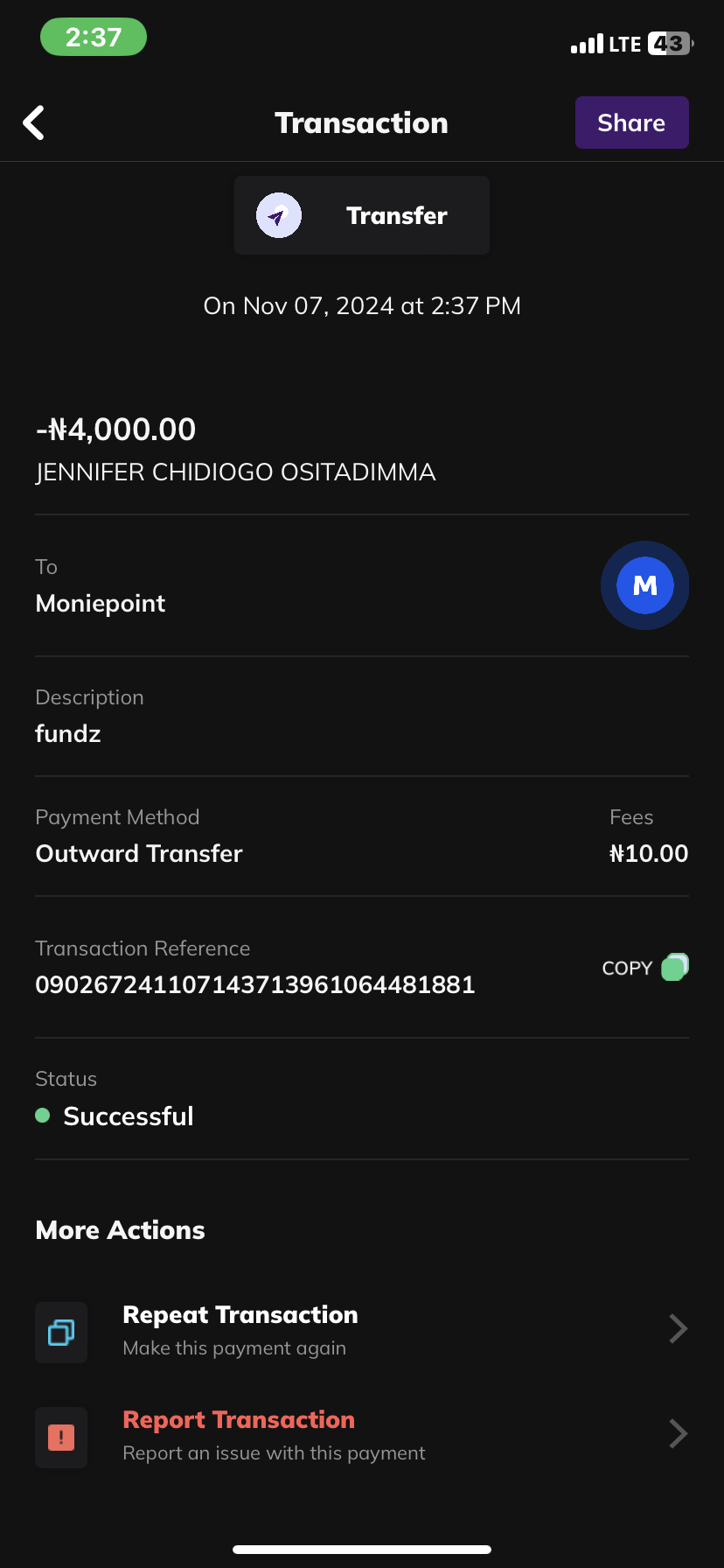Screen dimensions: 724x1568
Task: Report an issue with this payment
Action: 361,1435
